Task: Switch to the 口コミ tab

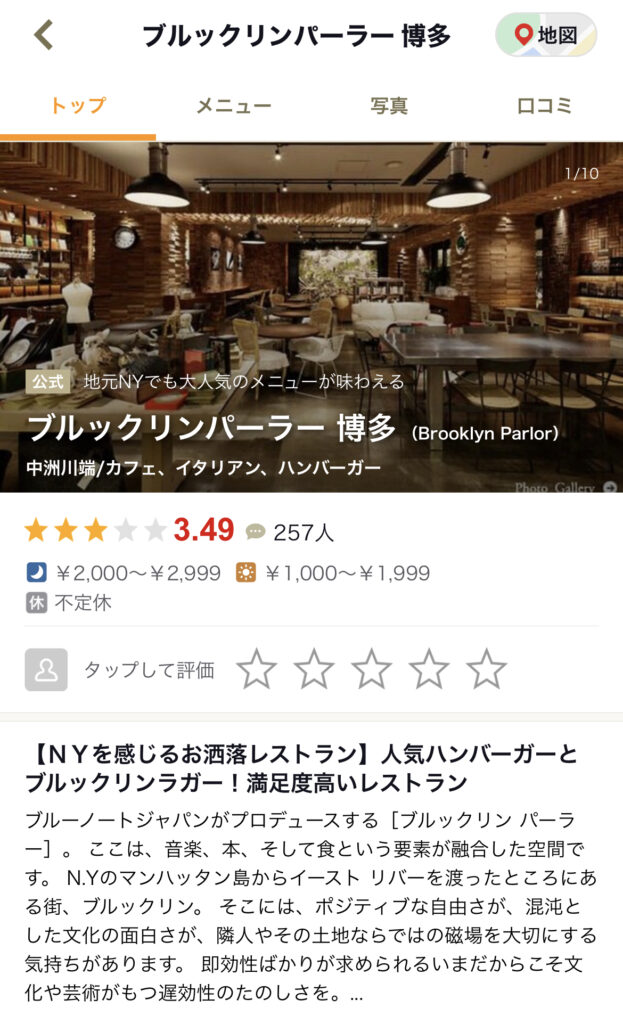Action: click(x=545, y=105)
